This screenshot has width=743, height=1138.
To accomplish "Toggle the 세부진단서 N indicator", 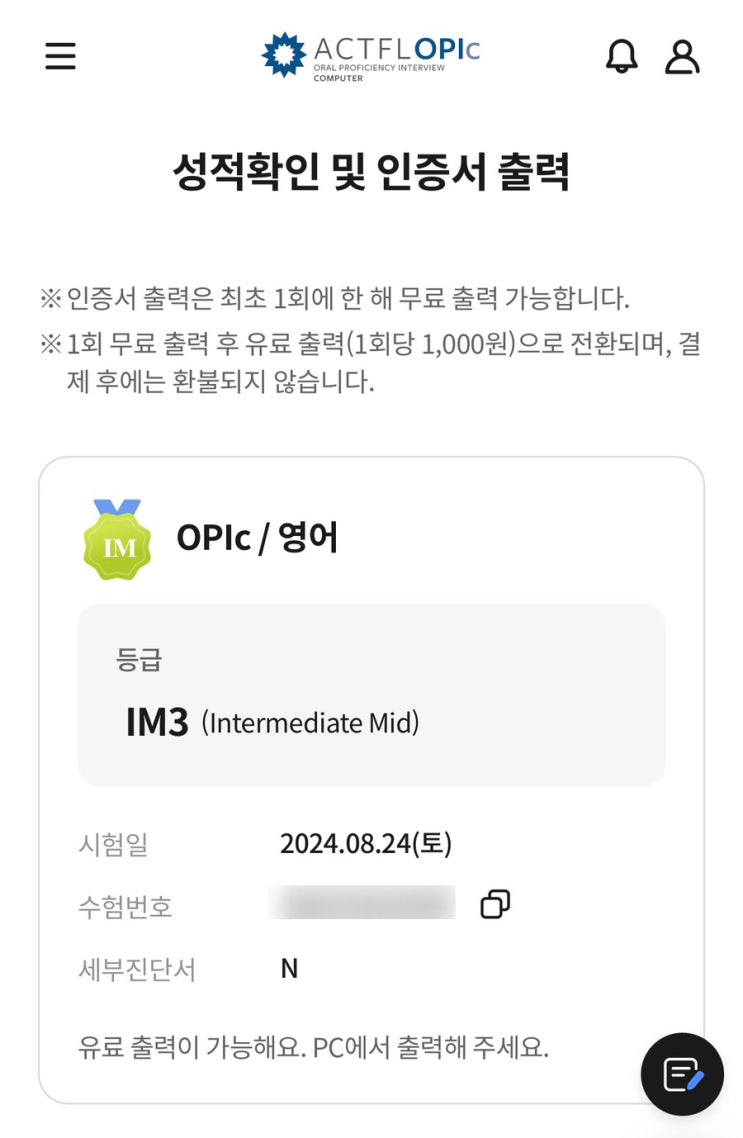I will 290,967.
